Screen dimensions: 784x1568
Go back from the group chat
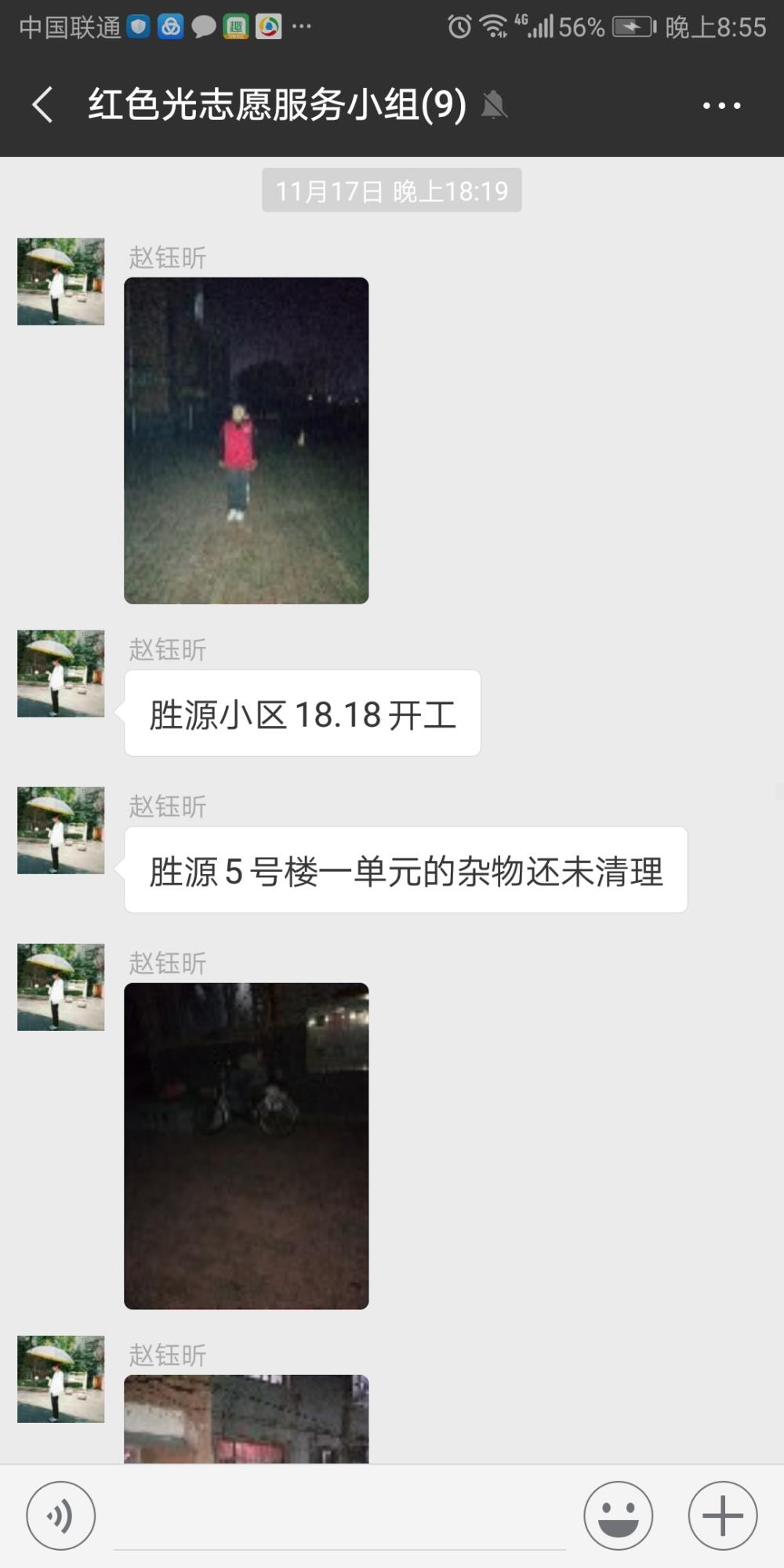[x=43, y=104]
